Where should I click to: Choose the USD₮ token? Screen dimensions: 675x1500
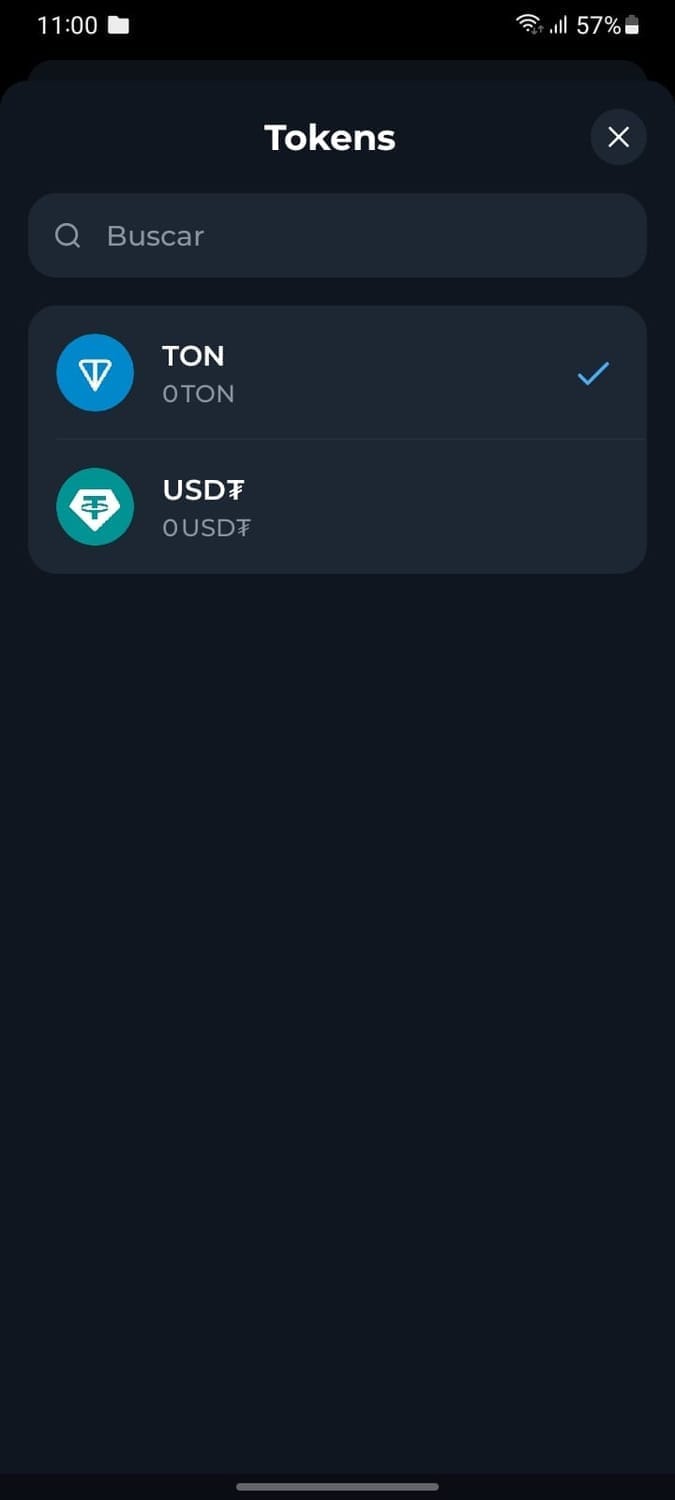[337, 507]
